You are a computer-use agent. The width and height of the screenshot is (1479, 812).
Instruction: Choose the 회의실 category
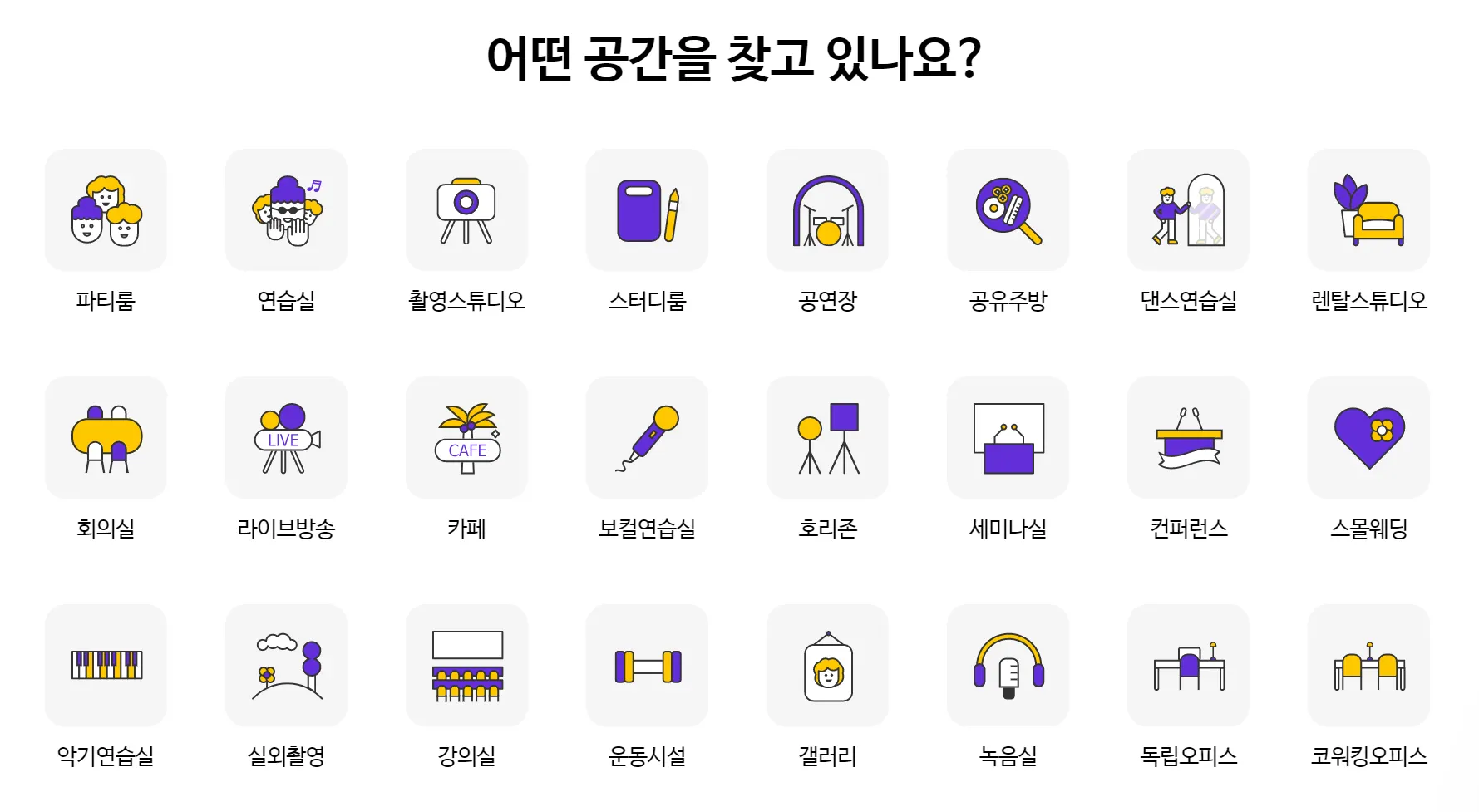(x=106, y=438)
